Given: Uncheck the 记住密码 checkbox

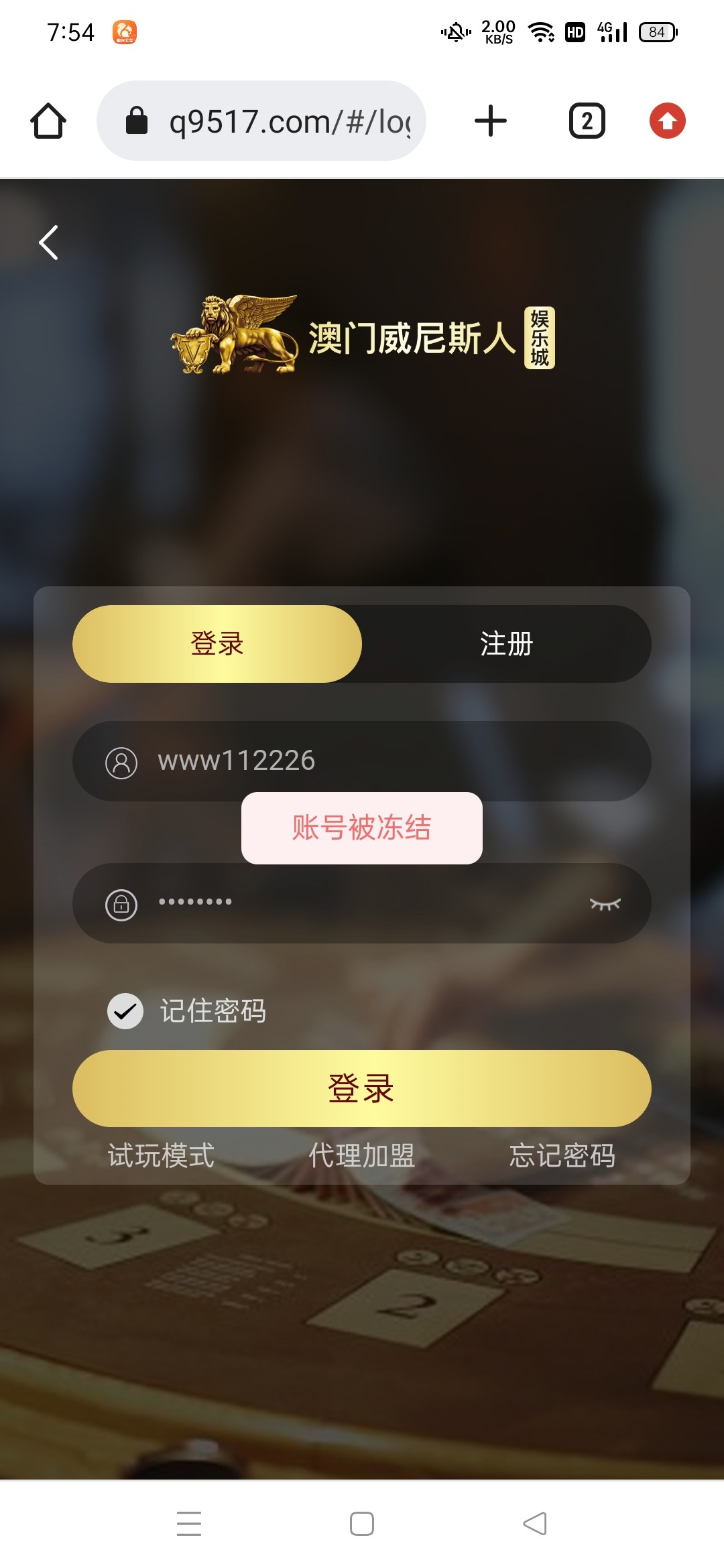Looking at the screenshot, I should [x=125, y=1010].
